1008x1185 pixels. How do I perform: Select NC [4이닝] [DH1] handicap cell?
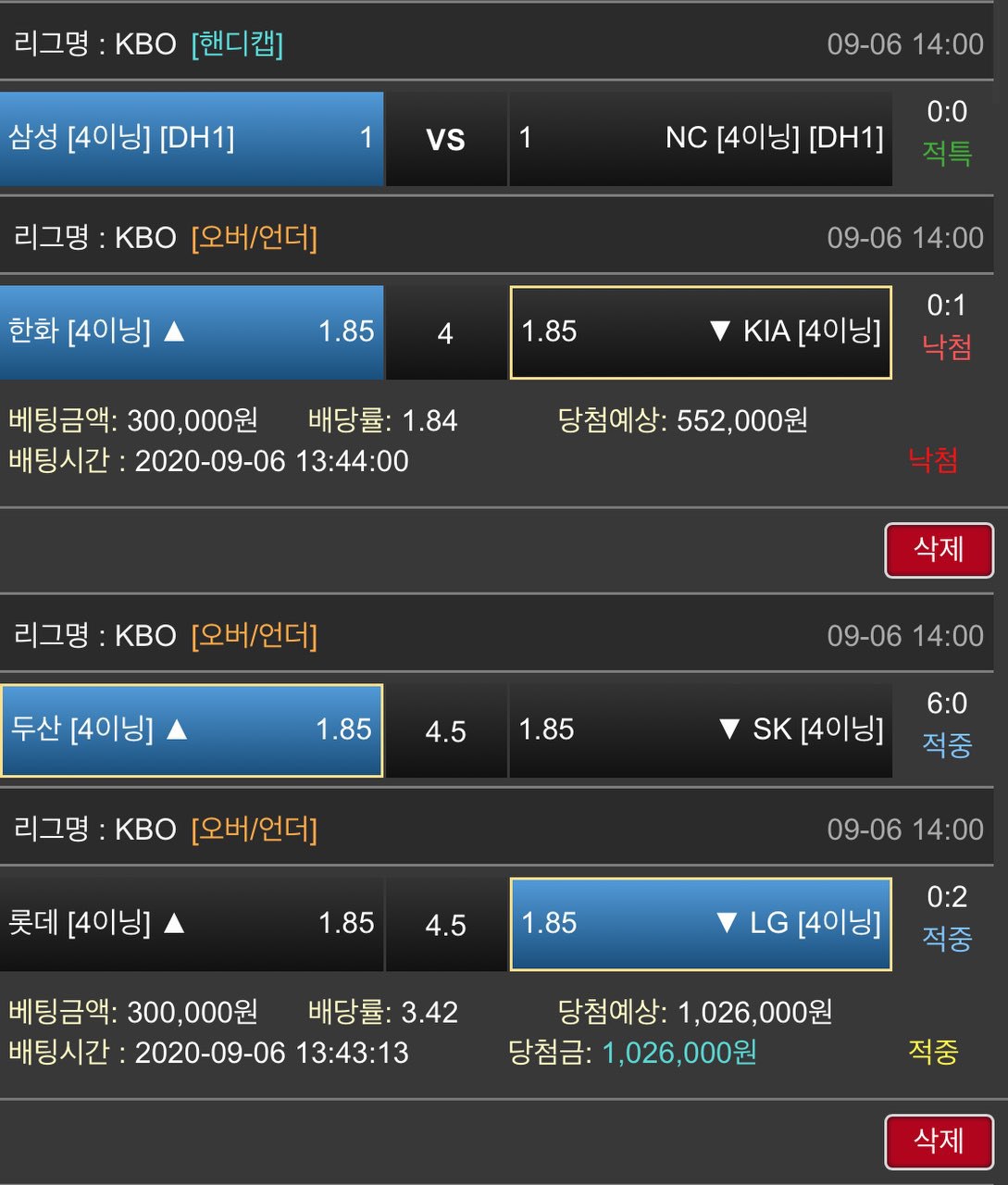coord(701,139)
